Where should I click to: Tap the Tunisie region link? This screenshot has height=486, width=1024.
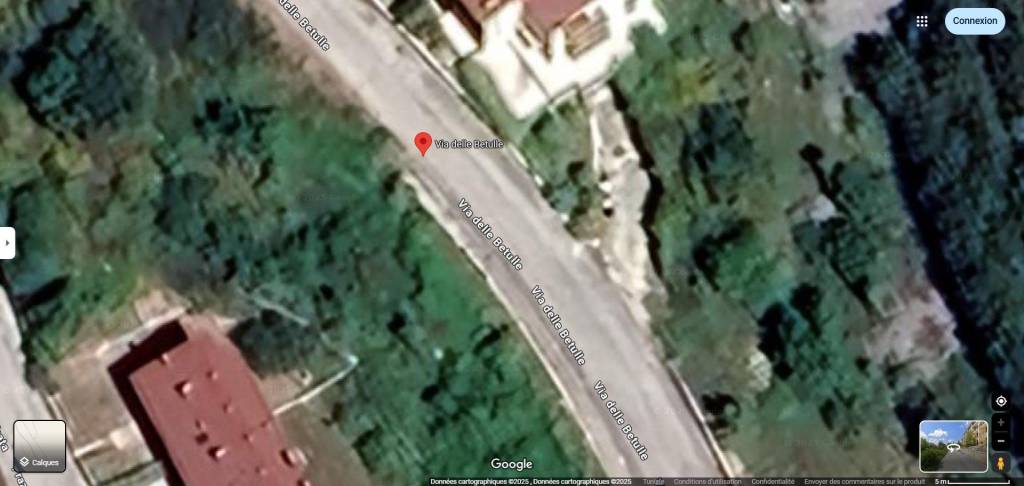tap(653, 481)
